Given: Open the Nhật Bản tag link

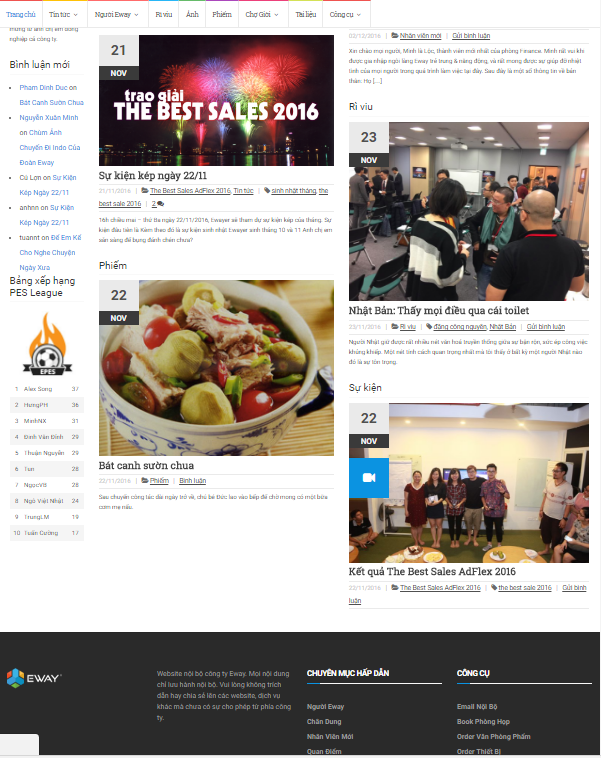Looking at the screenshot, I should (x=503, y=326).
